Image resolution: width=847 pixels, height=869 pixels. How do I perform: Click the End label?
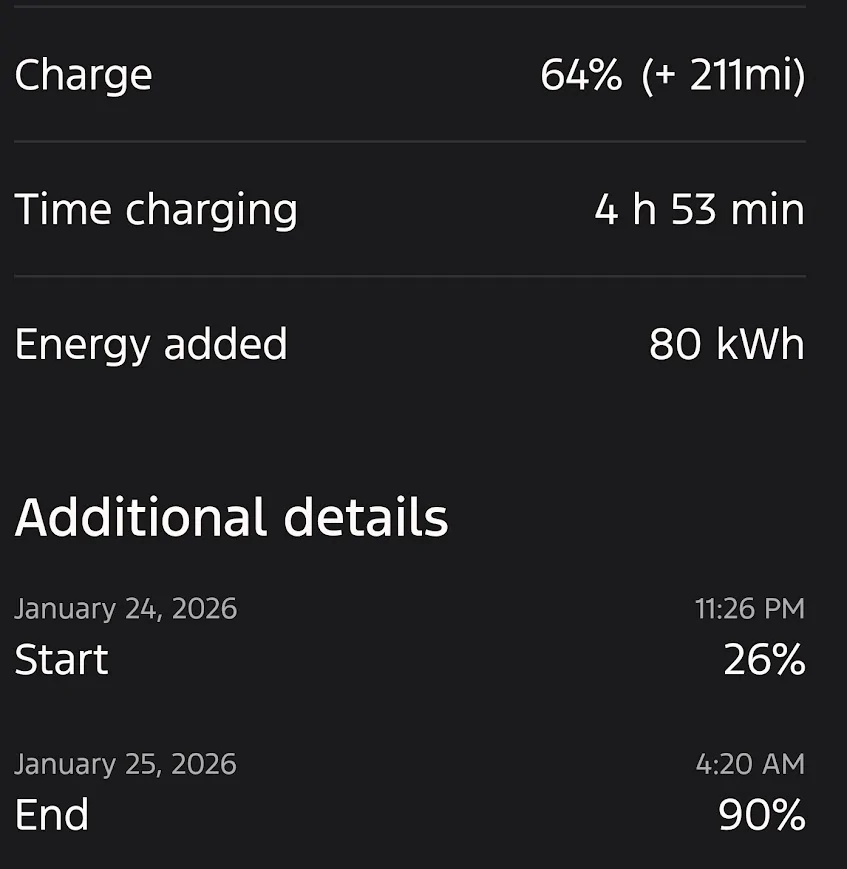(x=52, y=815)
